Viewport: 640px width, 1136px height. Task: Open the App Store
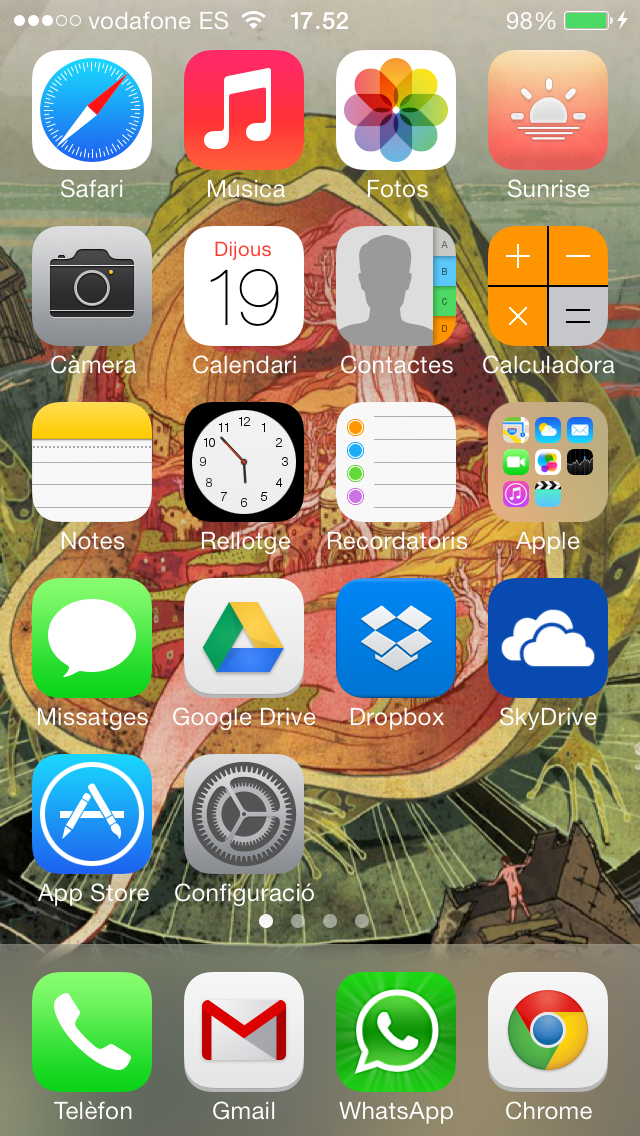tap(92, 814)
